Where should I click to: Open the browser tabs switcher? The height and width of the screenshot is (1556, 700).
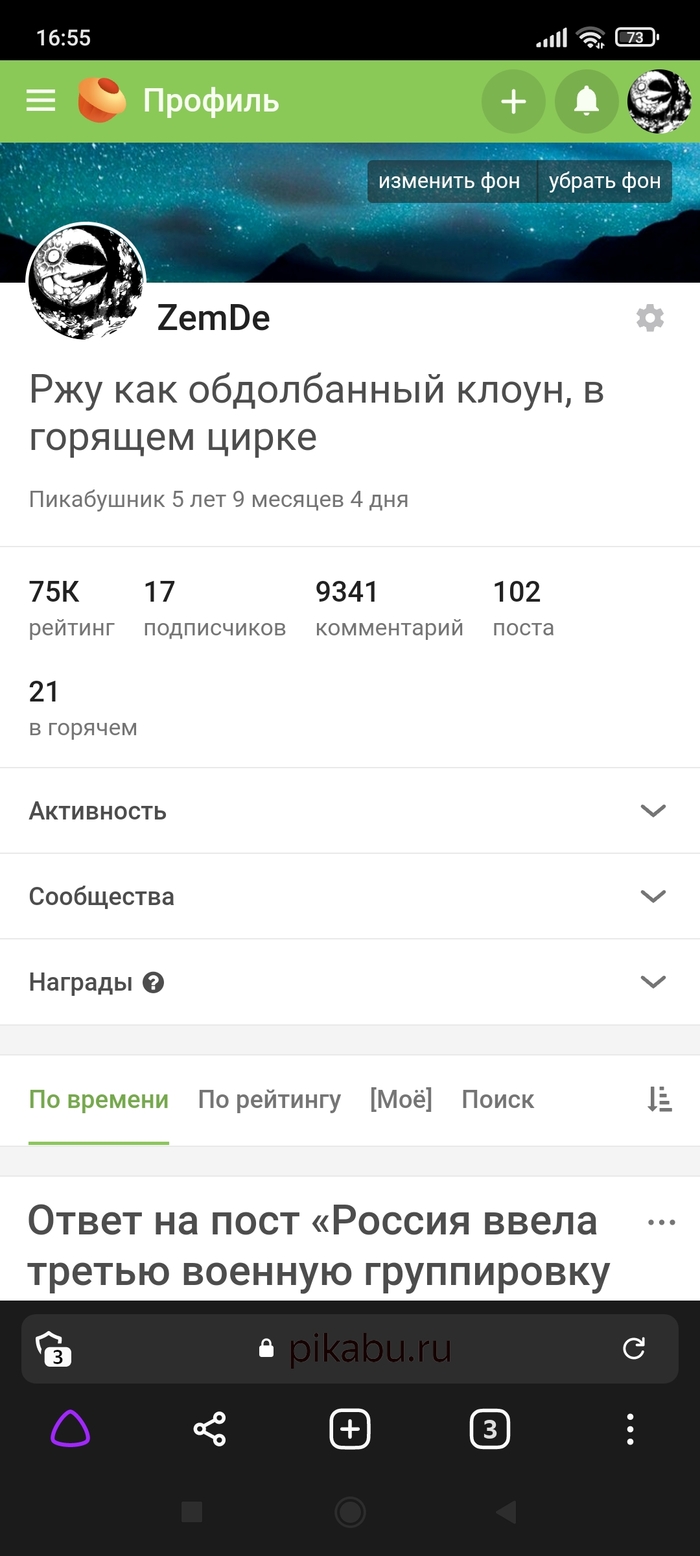point(490,1430)
